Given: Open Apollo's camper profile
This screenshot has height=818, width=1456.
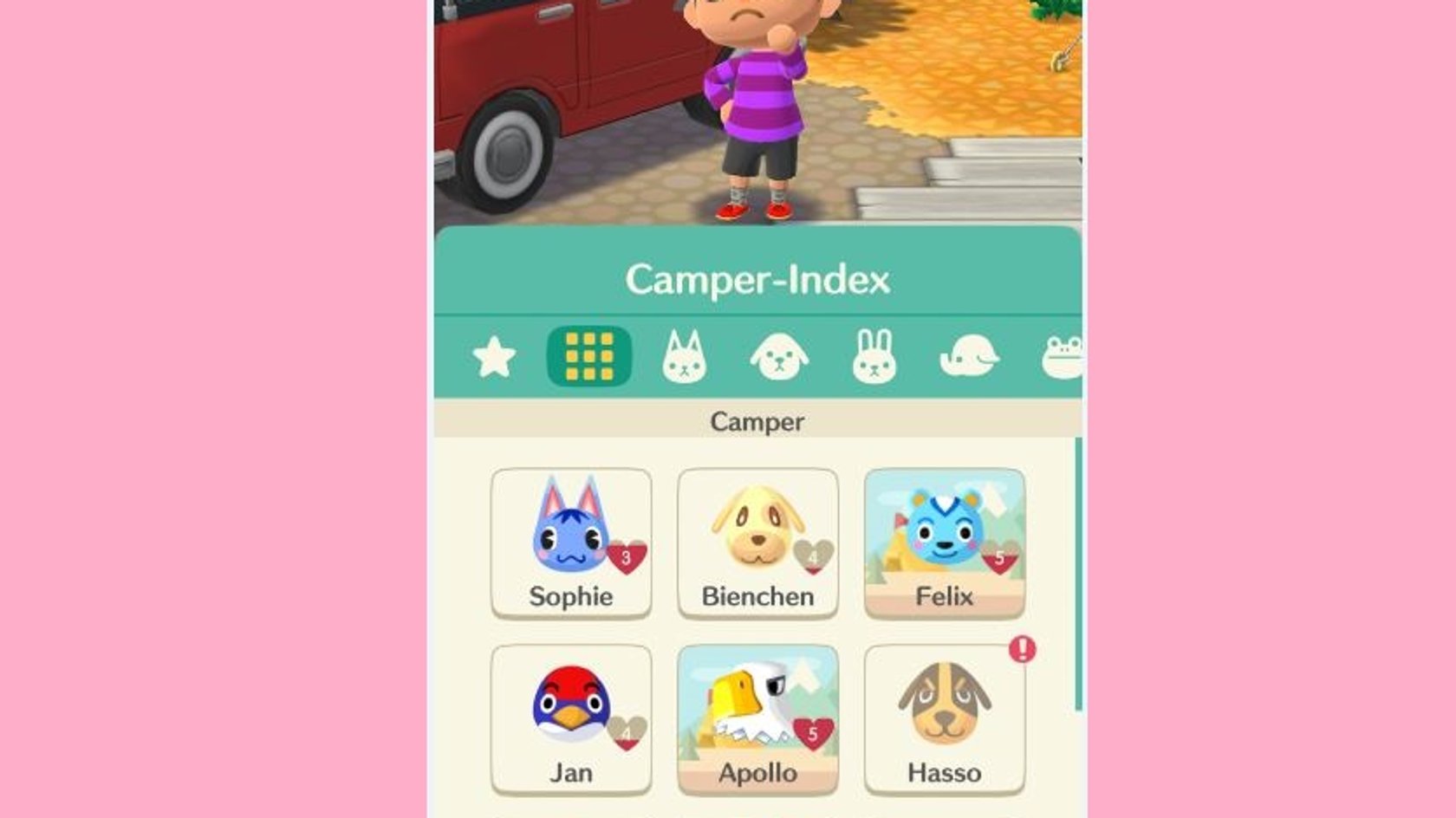Looking at the screenshot, I should [x=757, y=719].
